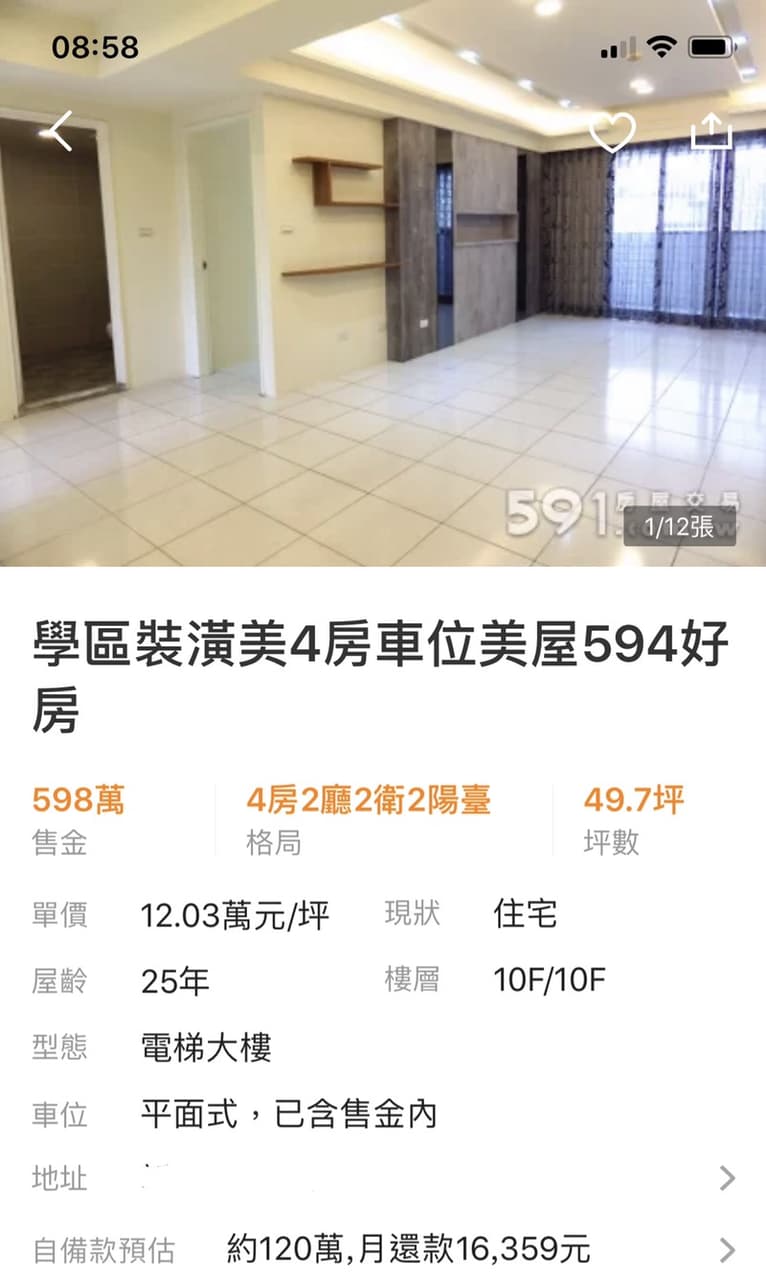The width and height of the screenshot is (766, 1279).
Task: Open the 自備款預估 mortgage estimate row
Action: [383, 1248]
